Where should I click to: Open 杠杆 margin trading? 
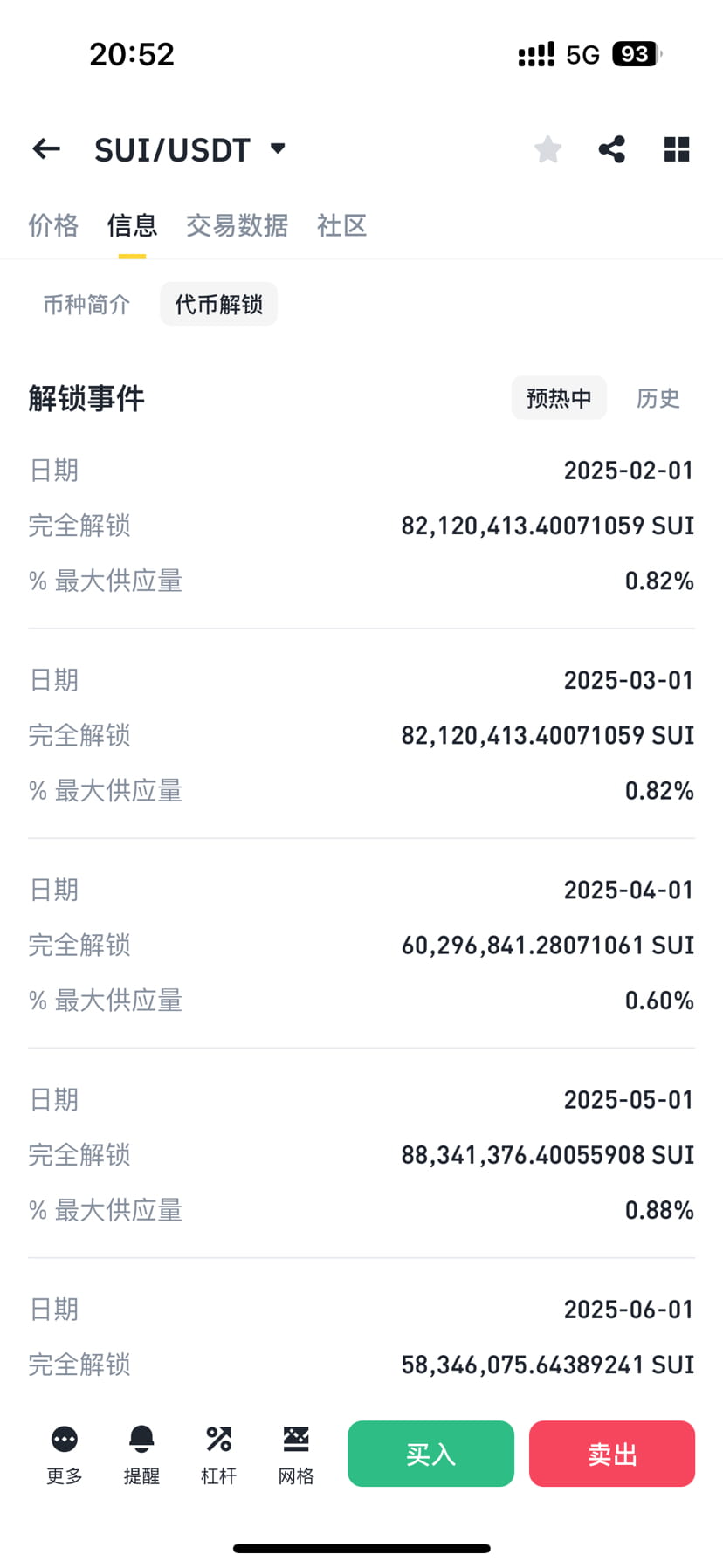(x=218, y=1455)
